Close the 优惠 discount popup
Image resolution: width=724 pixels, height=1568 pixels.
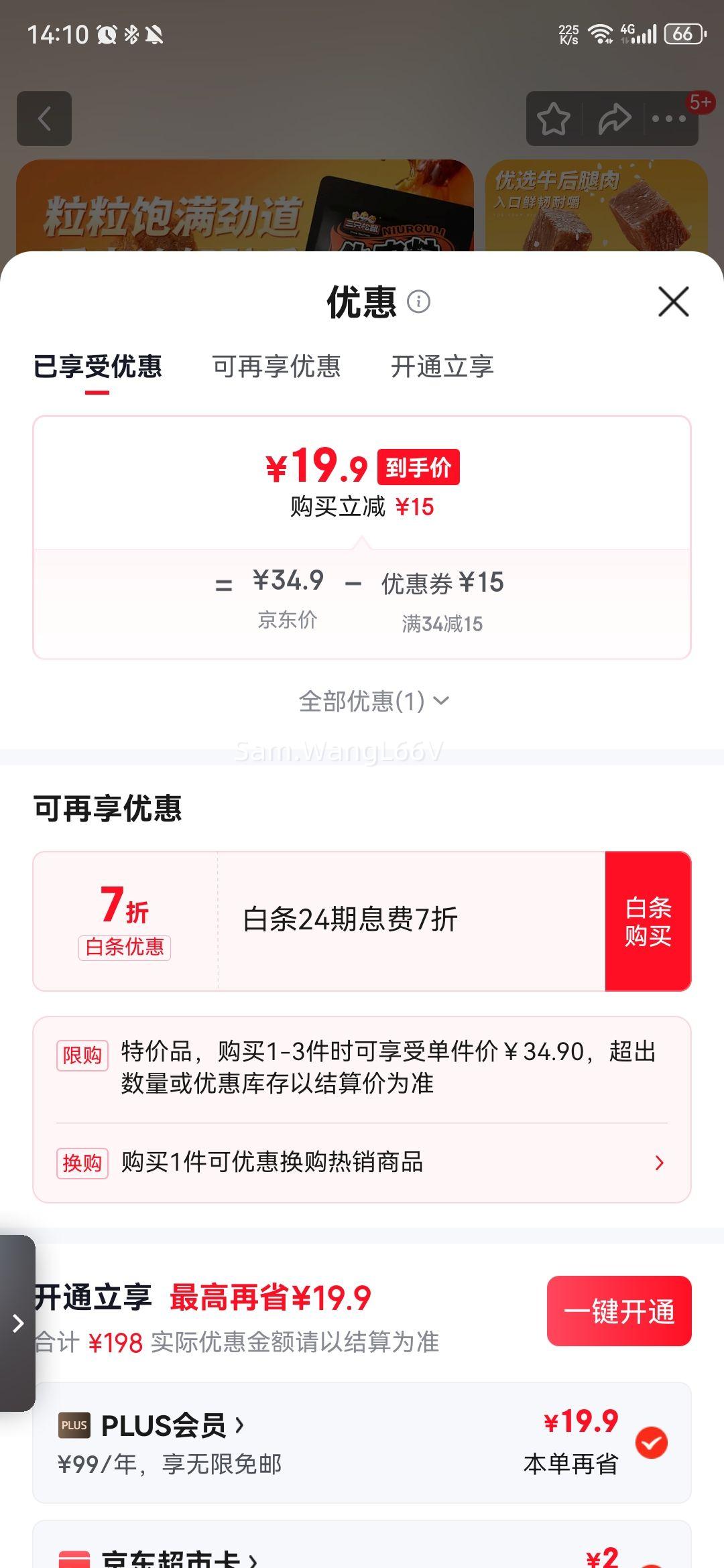[672, 301]
